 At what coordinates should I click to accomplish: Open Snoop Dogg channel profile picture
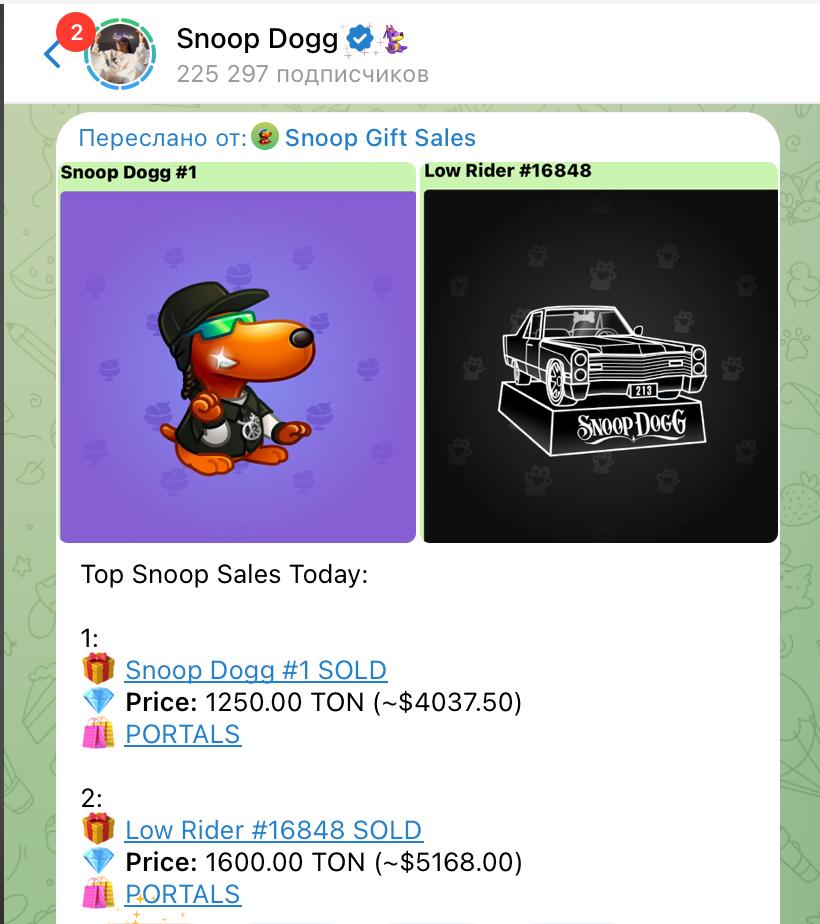click(x=121, y=54)
